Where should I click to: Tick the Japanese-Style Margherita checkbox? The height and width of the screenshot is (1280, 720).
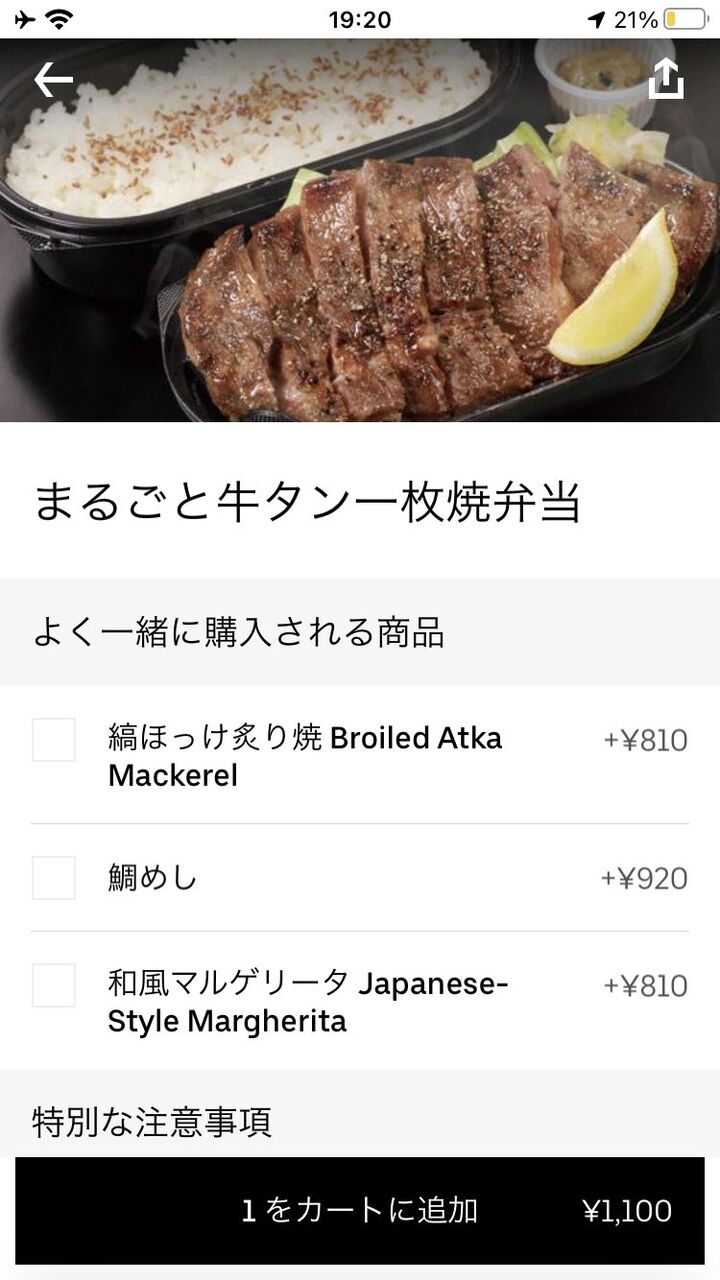tap(54, 985)
